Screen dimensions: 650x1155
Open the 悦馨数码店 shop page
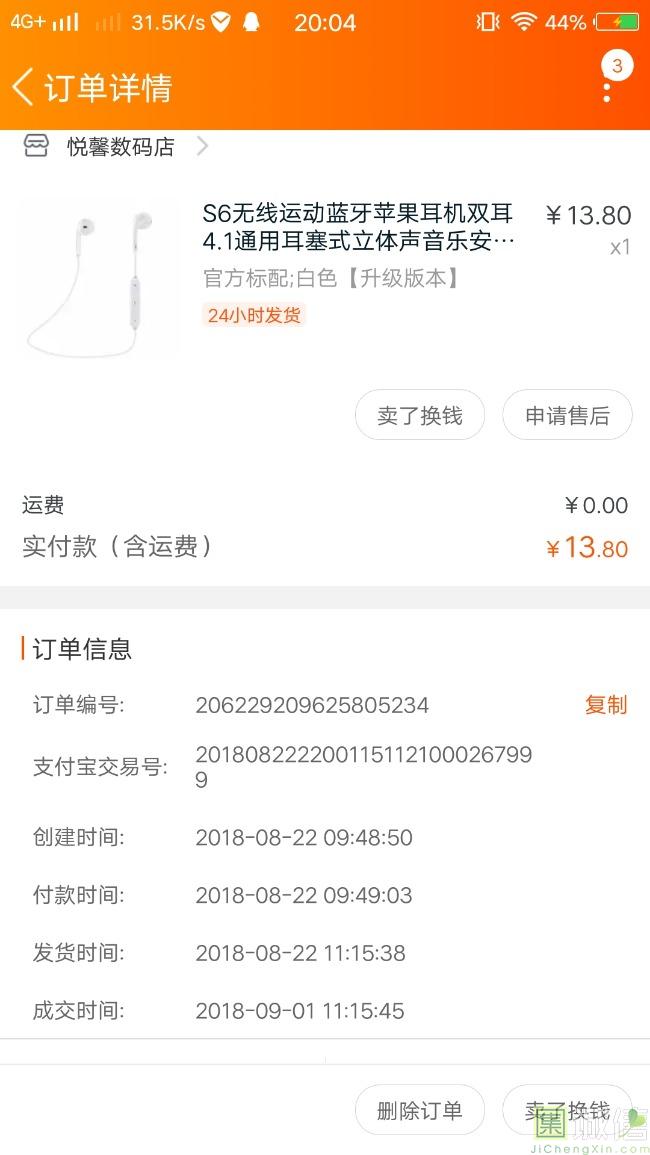pos(120,147)
